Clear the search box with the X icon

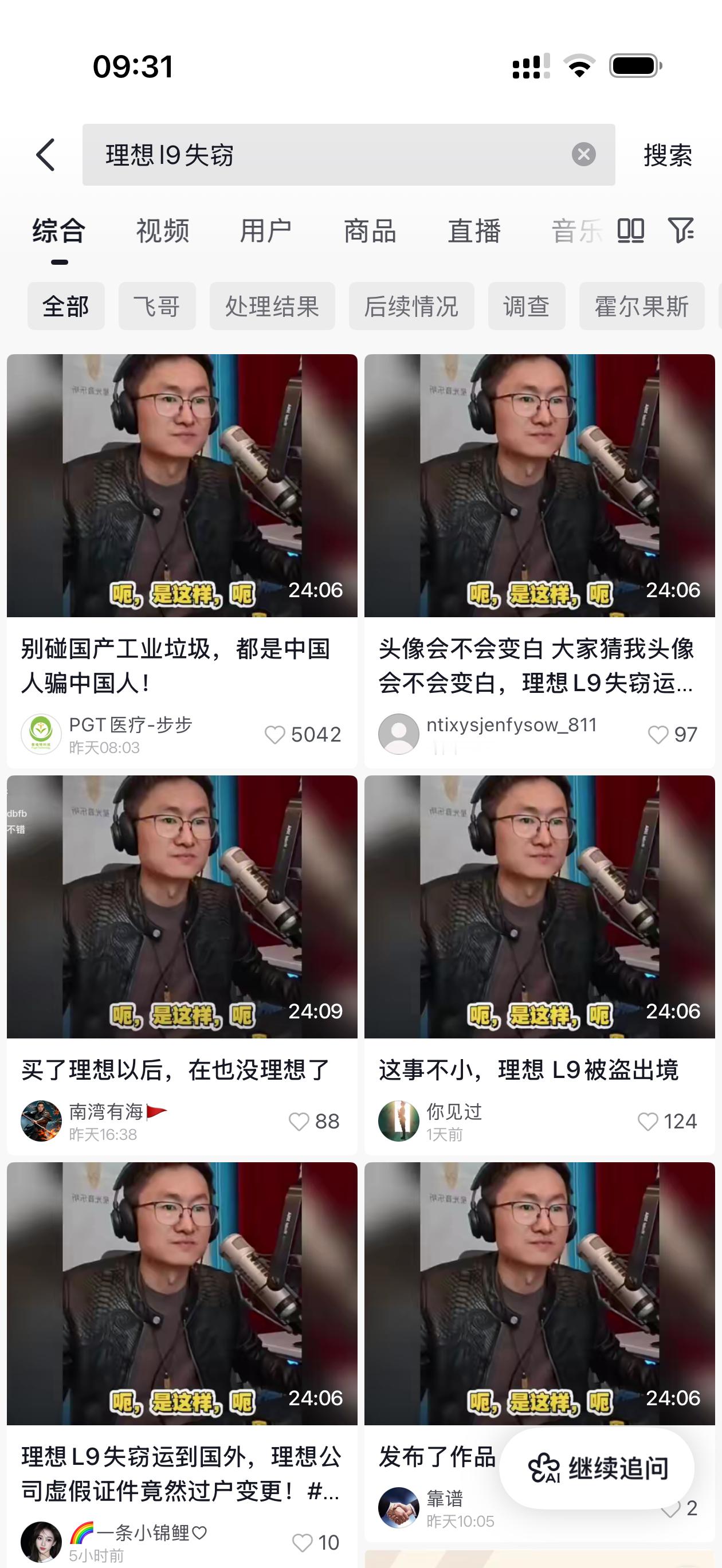tap(582, 155)
